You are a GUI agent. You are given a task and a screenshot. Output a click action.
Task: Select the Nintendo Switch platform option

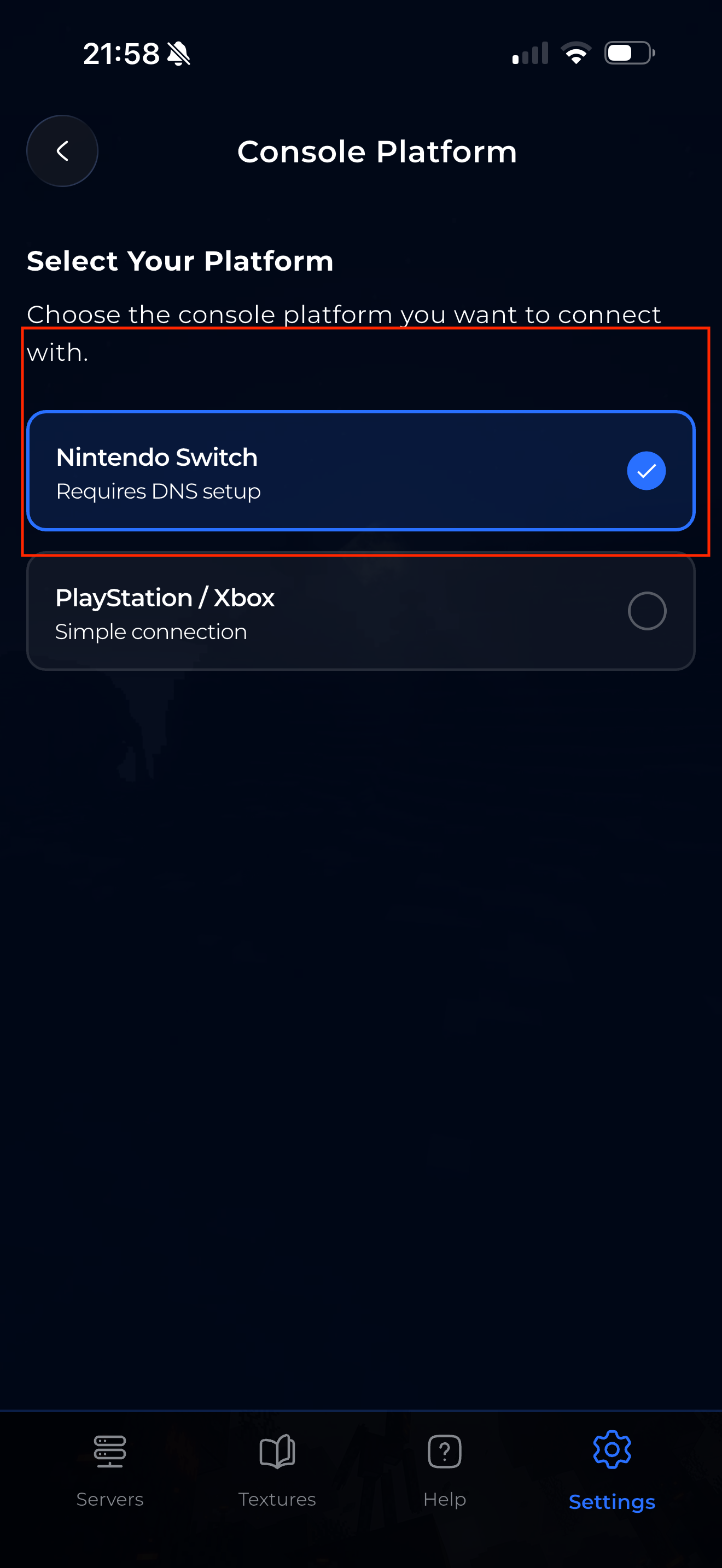360,471
